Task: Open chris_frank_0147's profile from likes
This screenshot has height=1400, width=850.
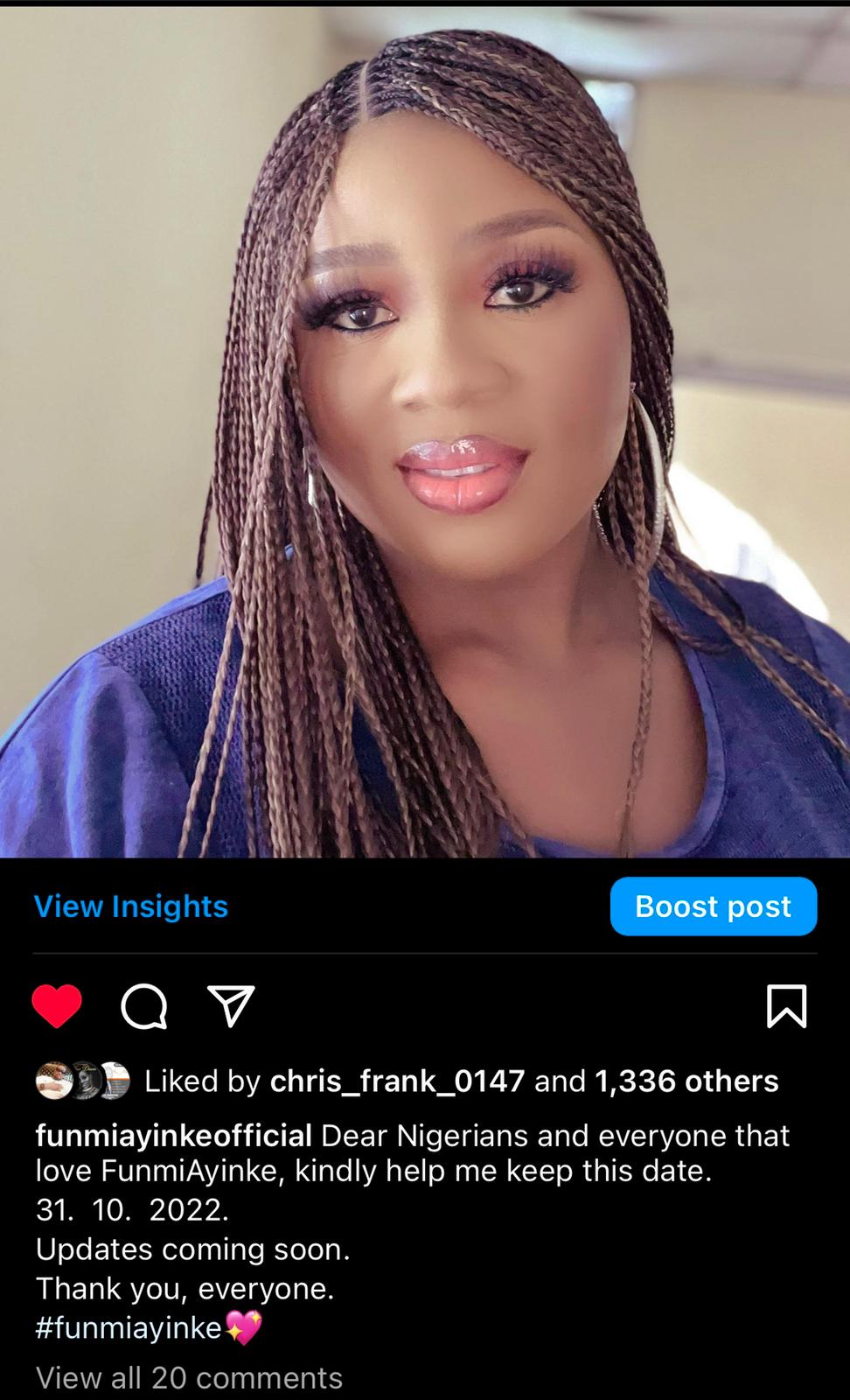Action: click(397, 1081)
